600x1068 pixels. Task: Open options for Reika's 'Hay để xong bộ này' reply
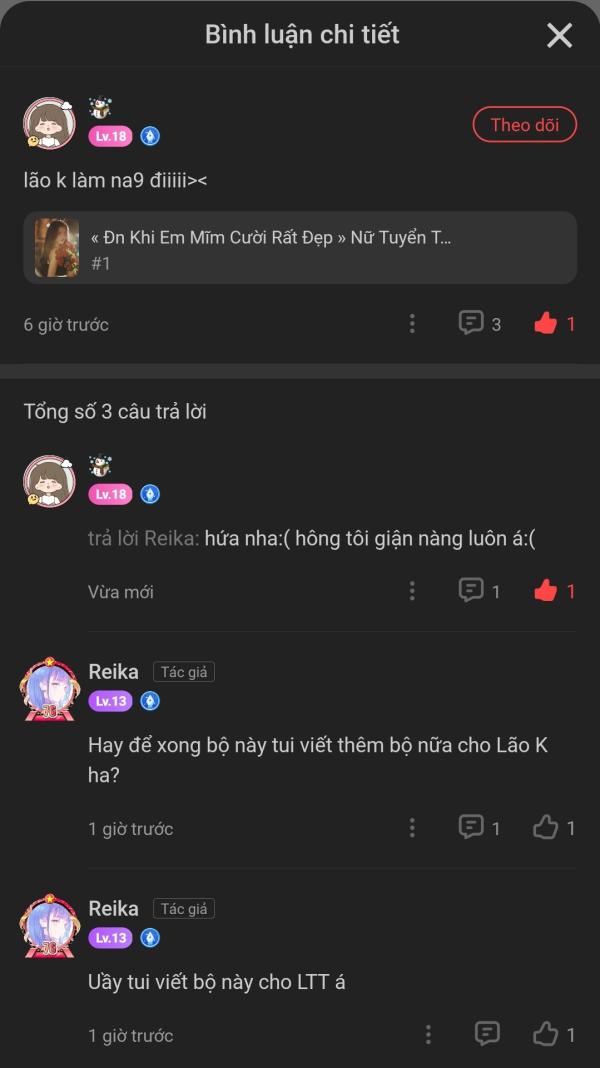tap(412, 828)
